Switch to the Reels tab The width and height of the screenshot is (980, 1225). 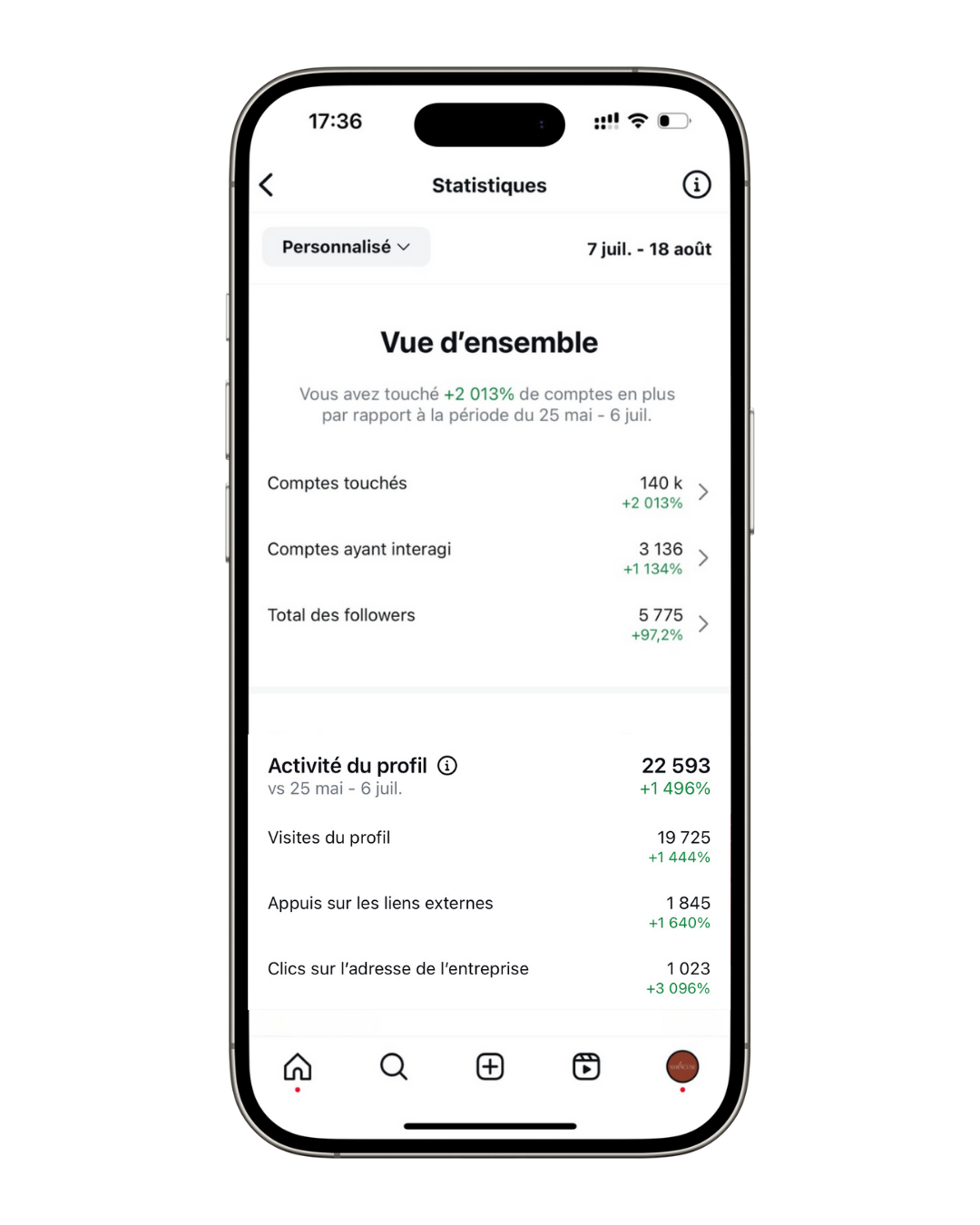pos(586,1067)
